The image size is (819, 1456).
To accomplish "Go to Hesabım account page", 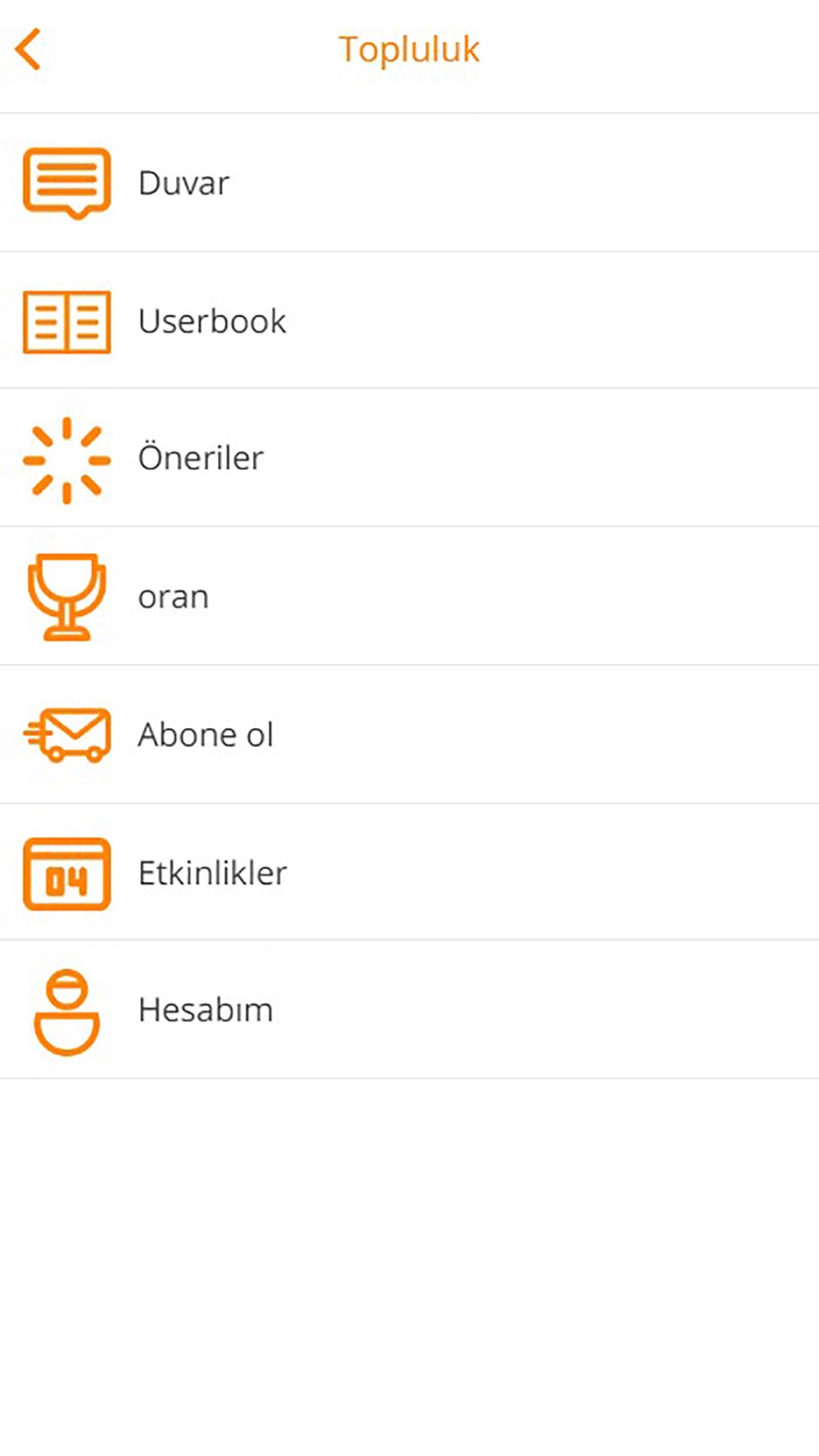I will pos(409,1010).
